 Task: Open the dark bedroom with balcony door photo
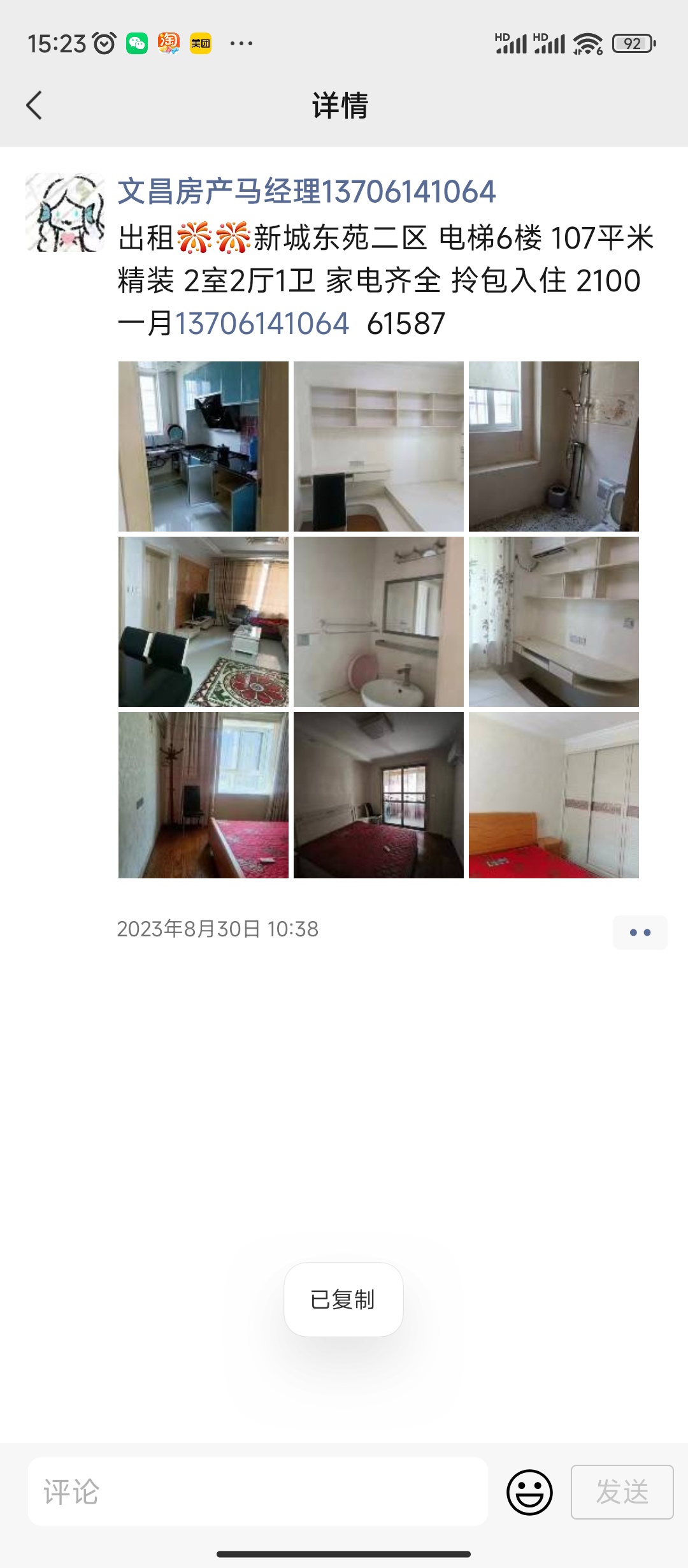[378, 795]
